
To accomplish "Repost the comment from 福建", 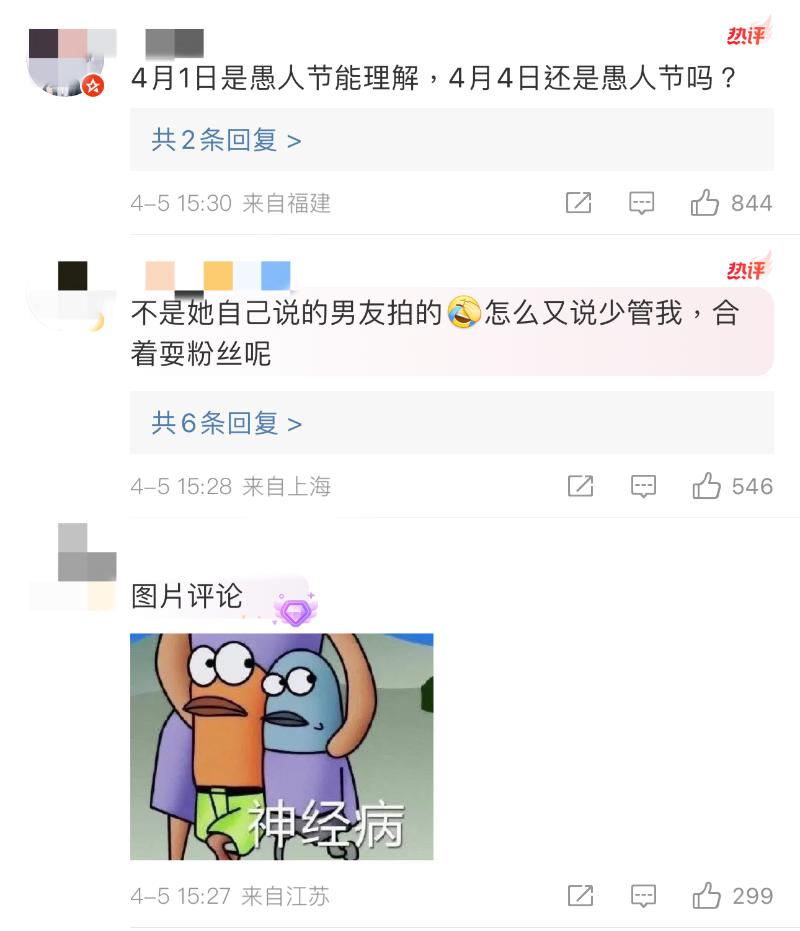I will [579, 203].
